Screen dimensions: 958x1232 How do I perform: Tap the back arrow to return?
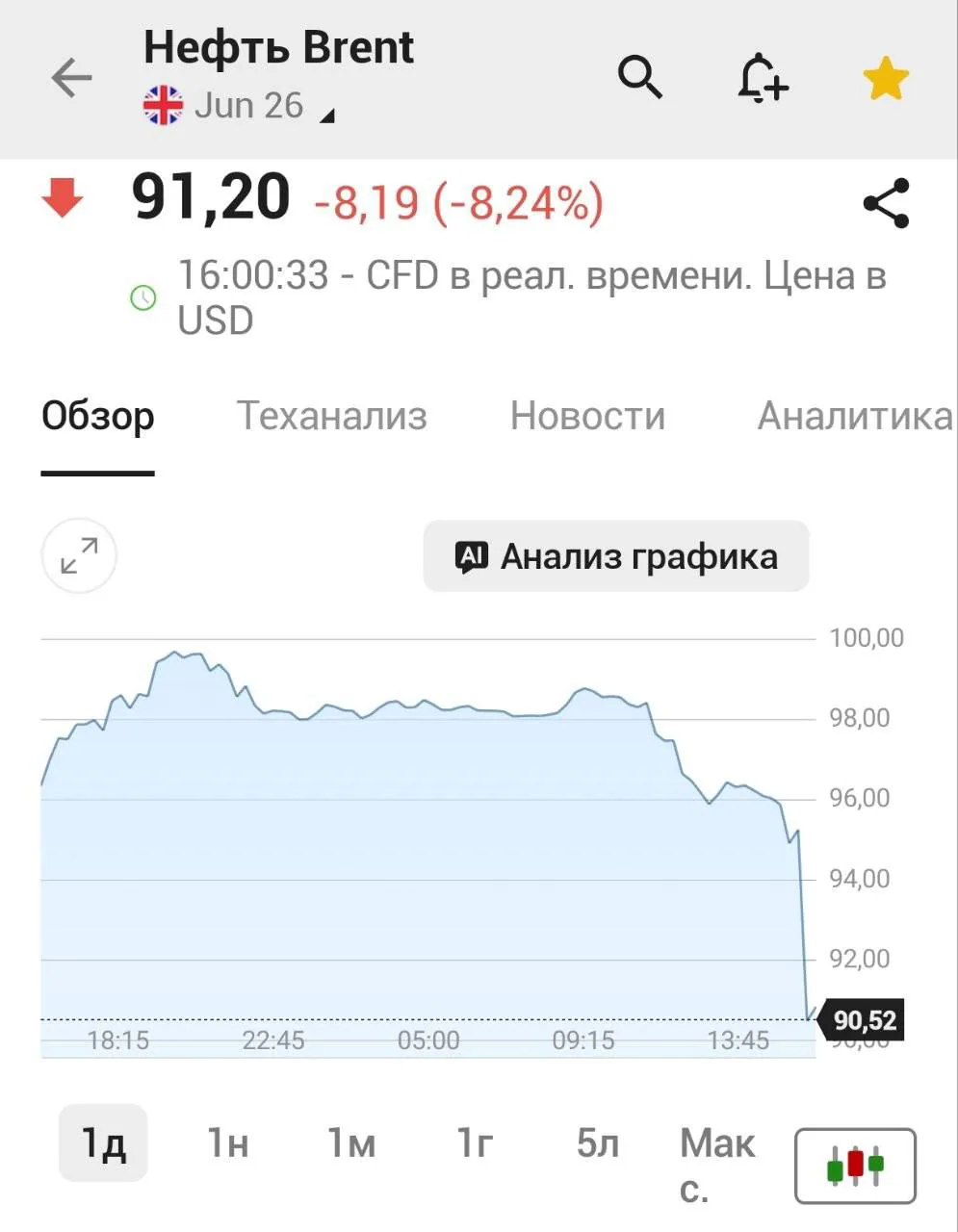click(x=69, y=79)
